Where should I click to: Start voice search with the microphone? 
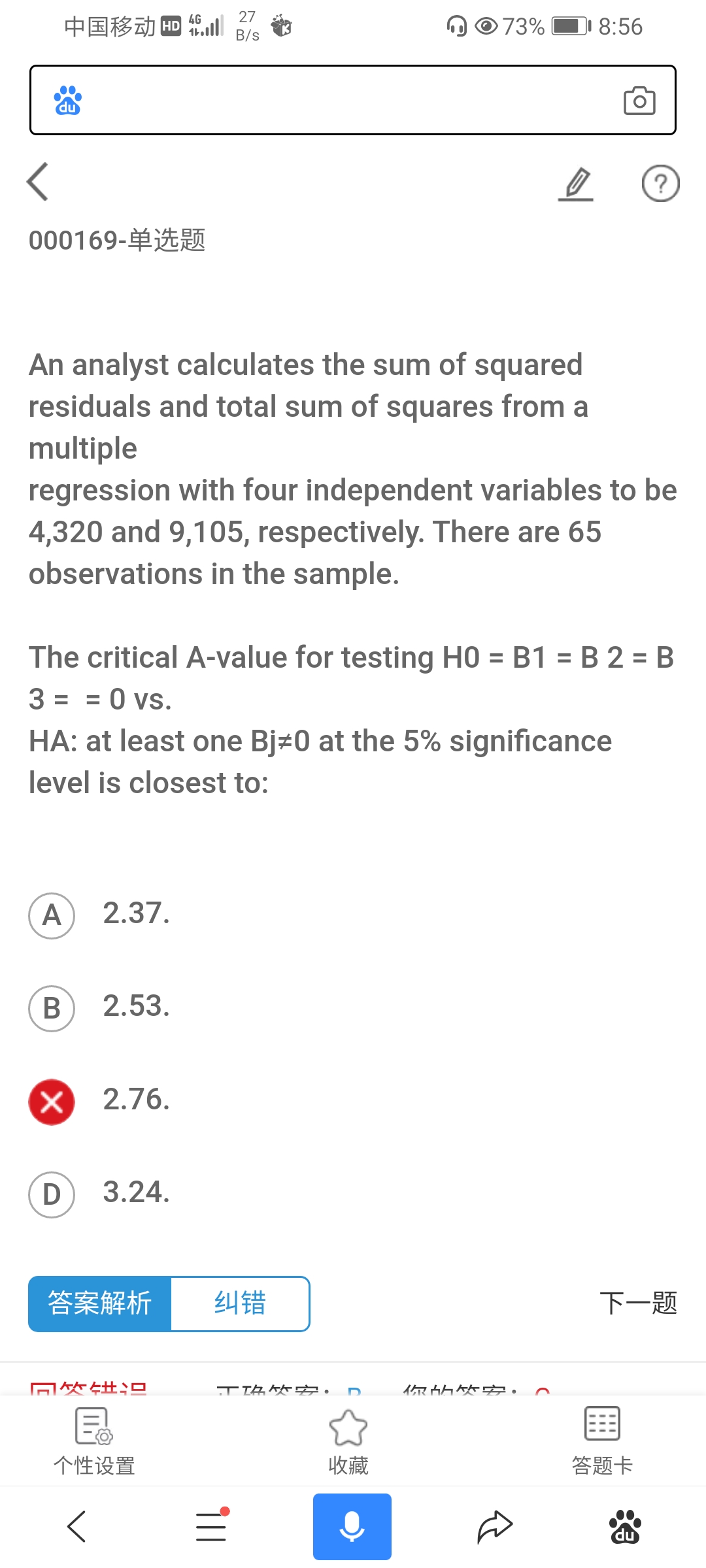click(352, 1527)
